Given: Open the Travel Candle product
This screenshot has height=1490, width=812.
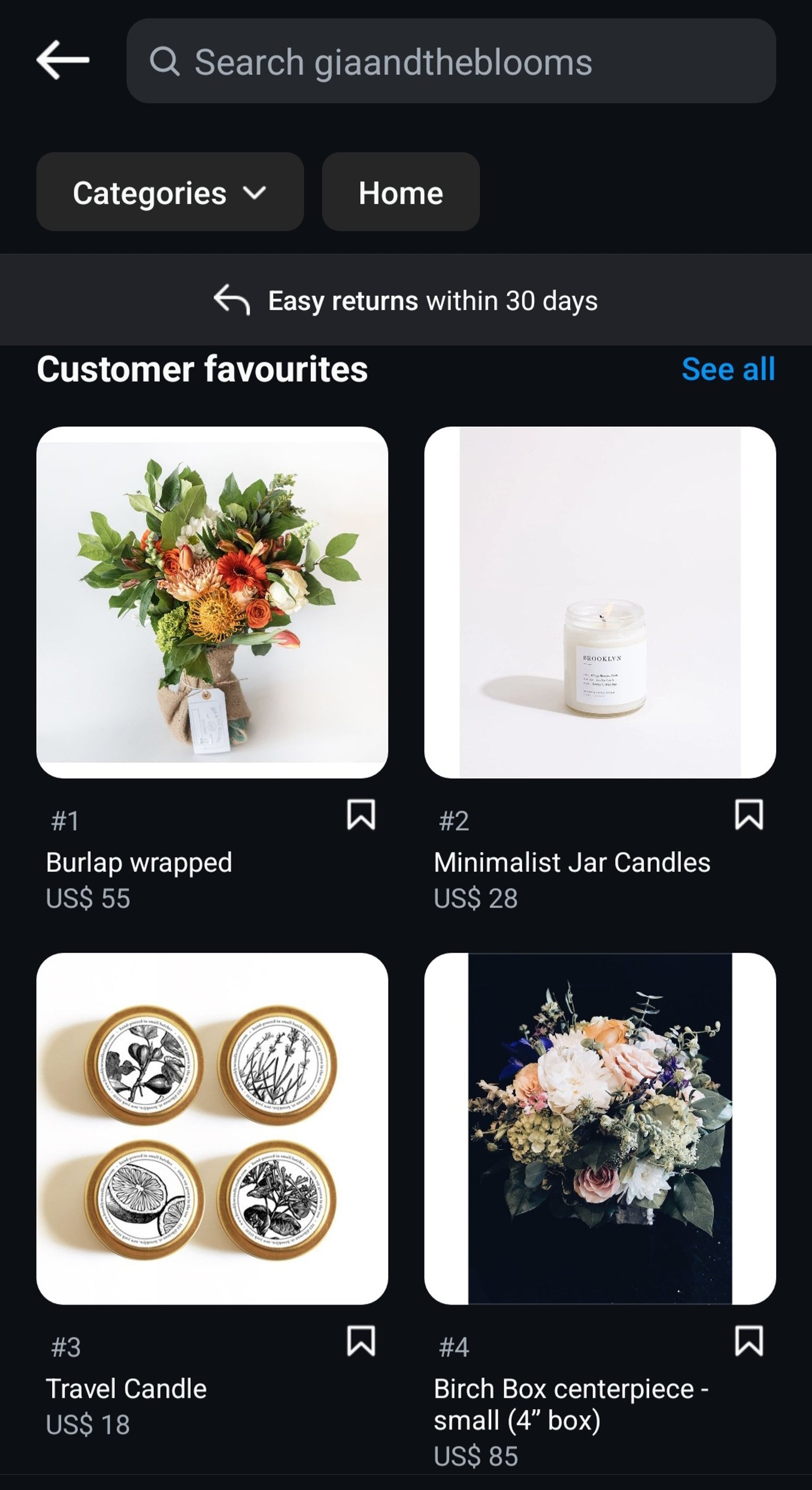Looking at the screenshot, I should [212, 1128].
